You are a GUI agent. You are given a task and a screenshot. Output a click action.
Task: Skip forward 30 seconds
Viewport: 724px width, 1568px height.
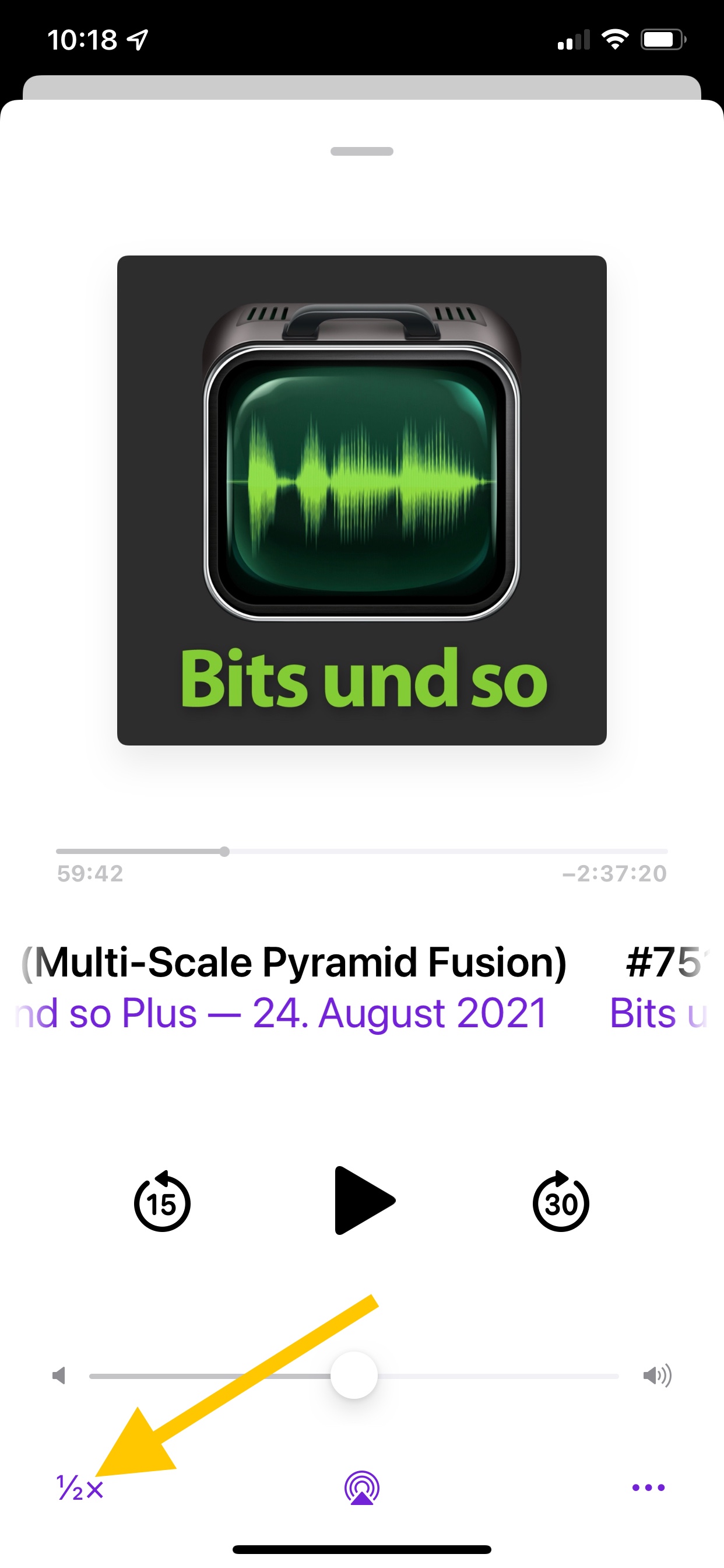click(560, 1203)
